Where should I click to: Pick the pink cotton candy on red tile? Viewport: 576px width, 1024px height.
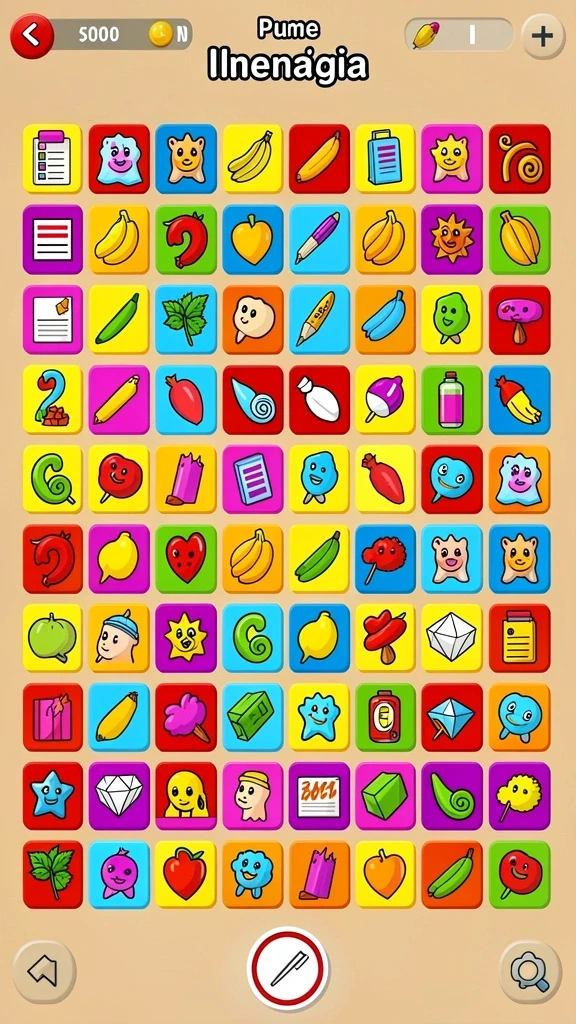186,716
